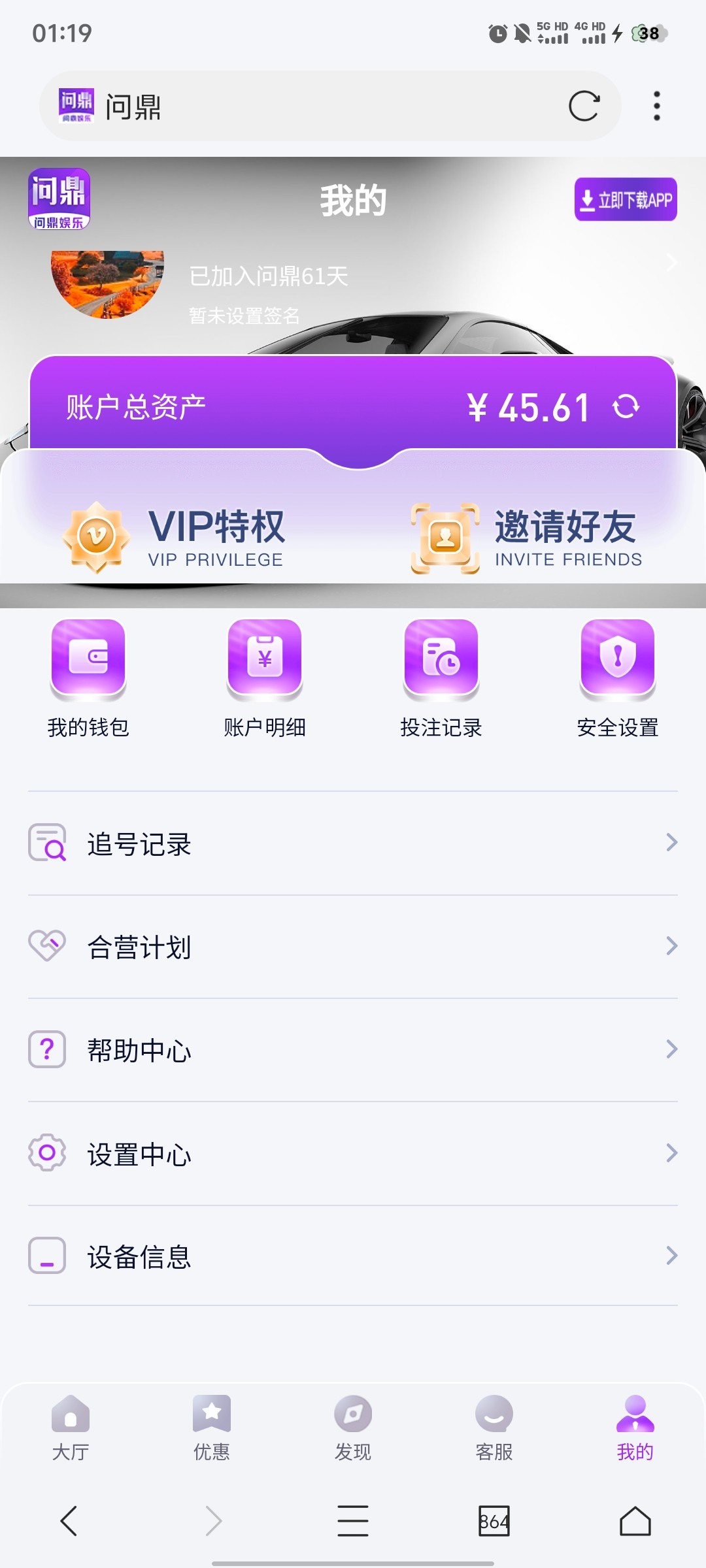706x1568 pixels.
Task: Open the 合营计划 row
Action: point(353,947)
